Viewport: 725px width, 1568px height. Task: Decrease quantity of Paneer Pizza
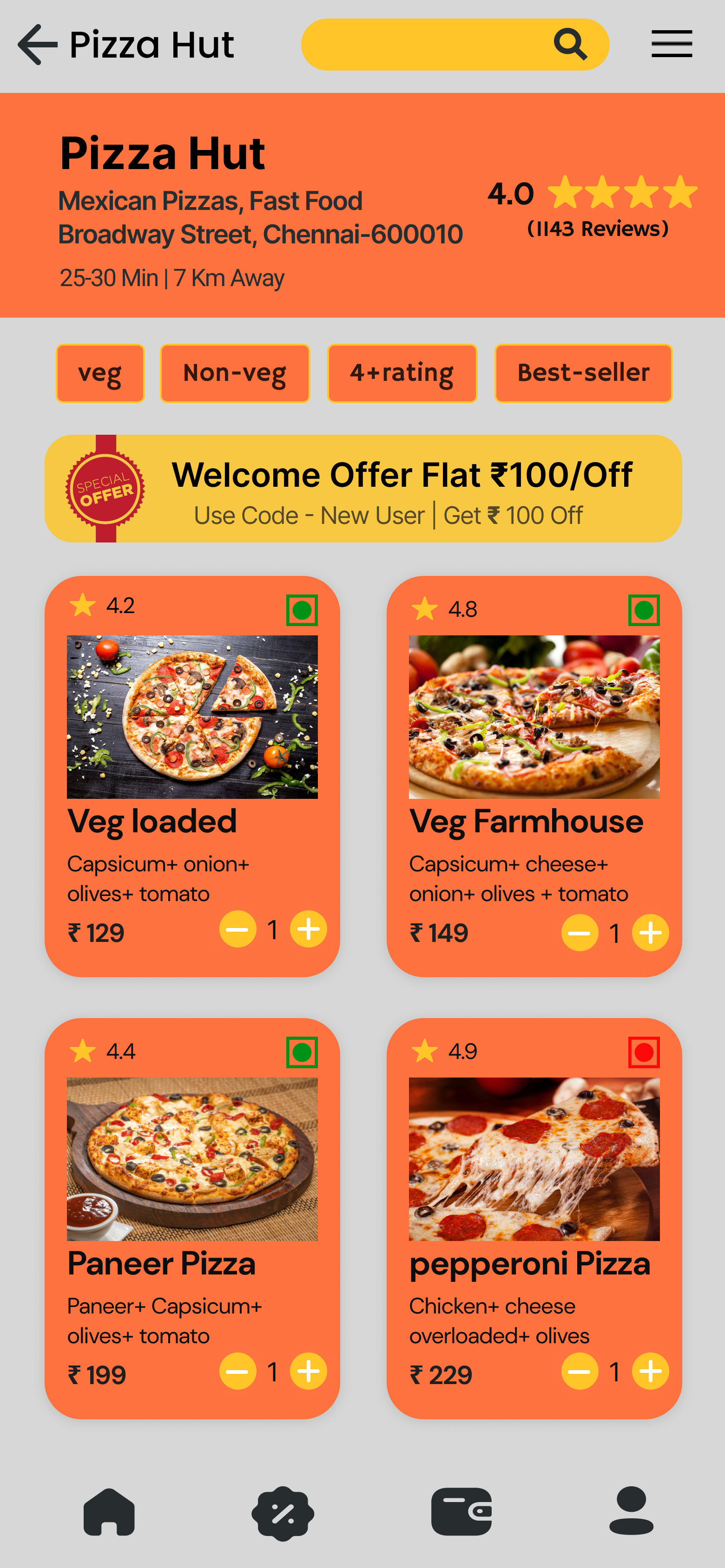click(237, 1372)
